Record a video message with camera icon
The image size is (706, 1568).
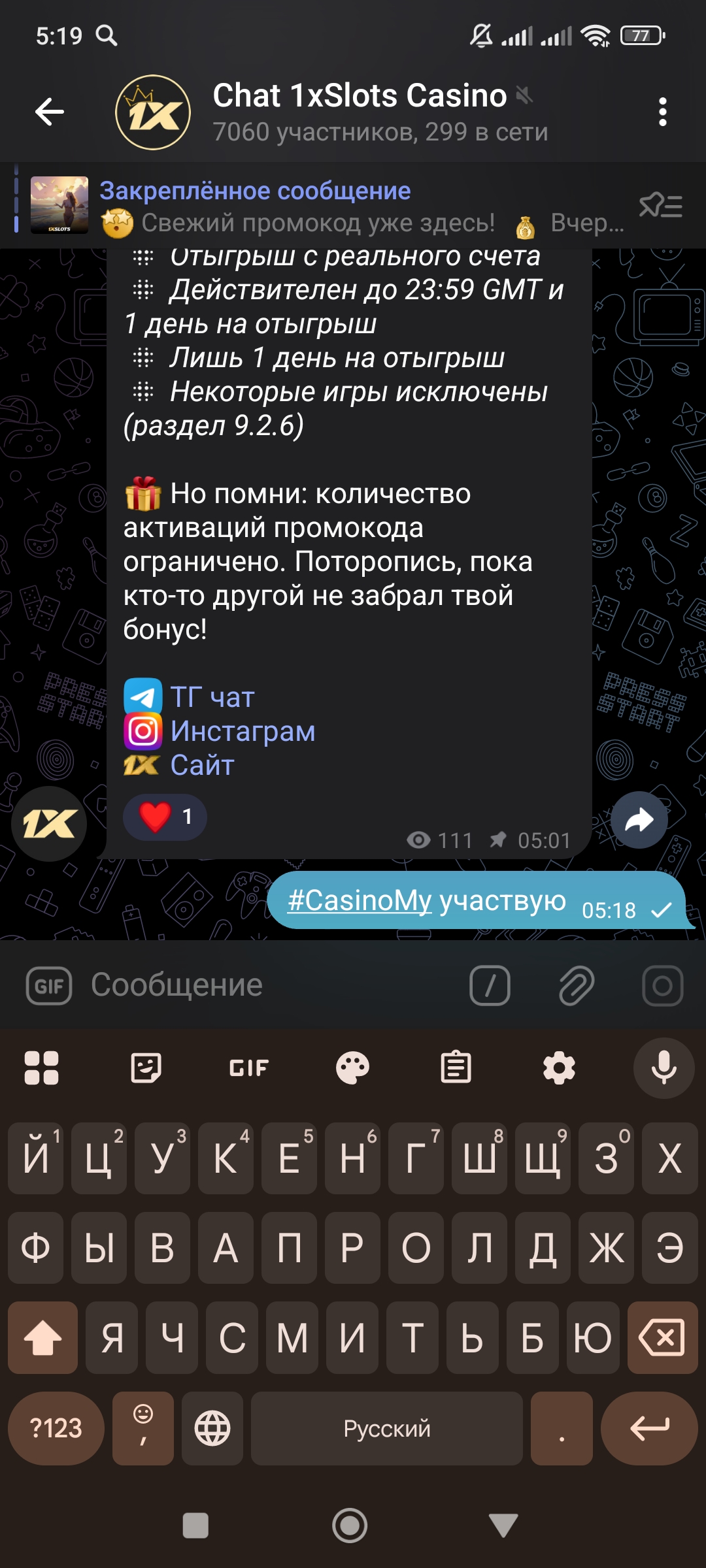[662, 985]
